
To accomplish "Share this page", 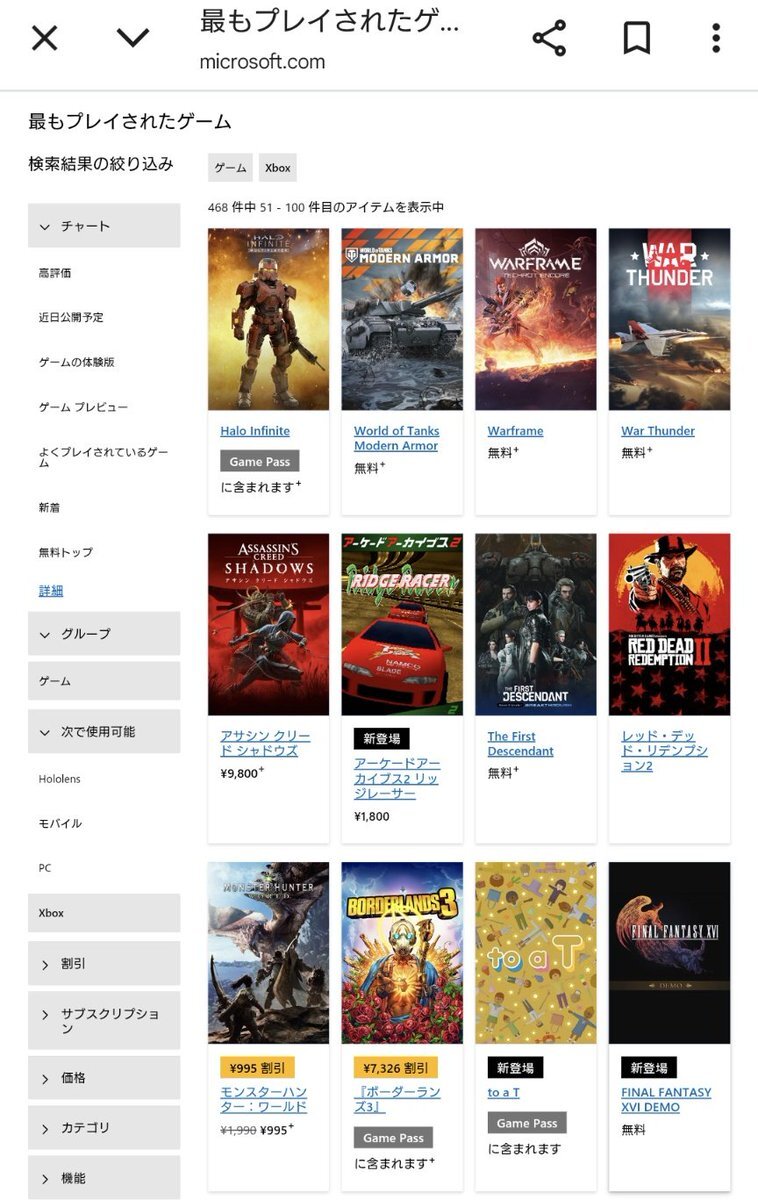I will [549, 39].
